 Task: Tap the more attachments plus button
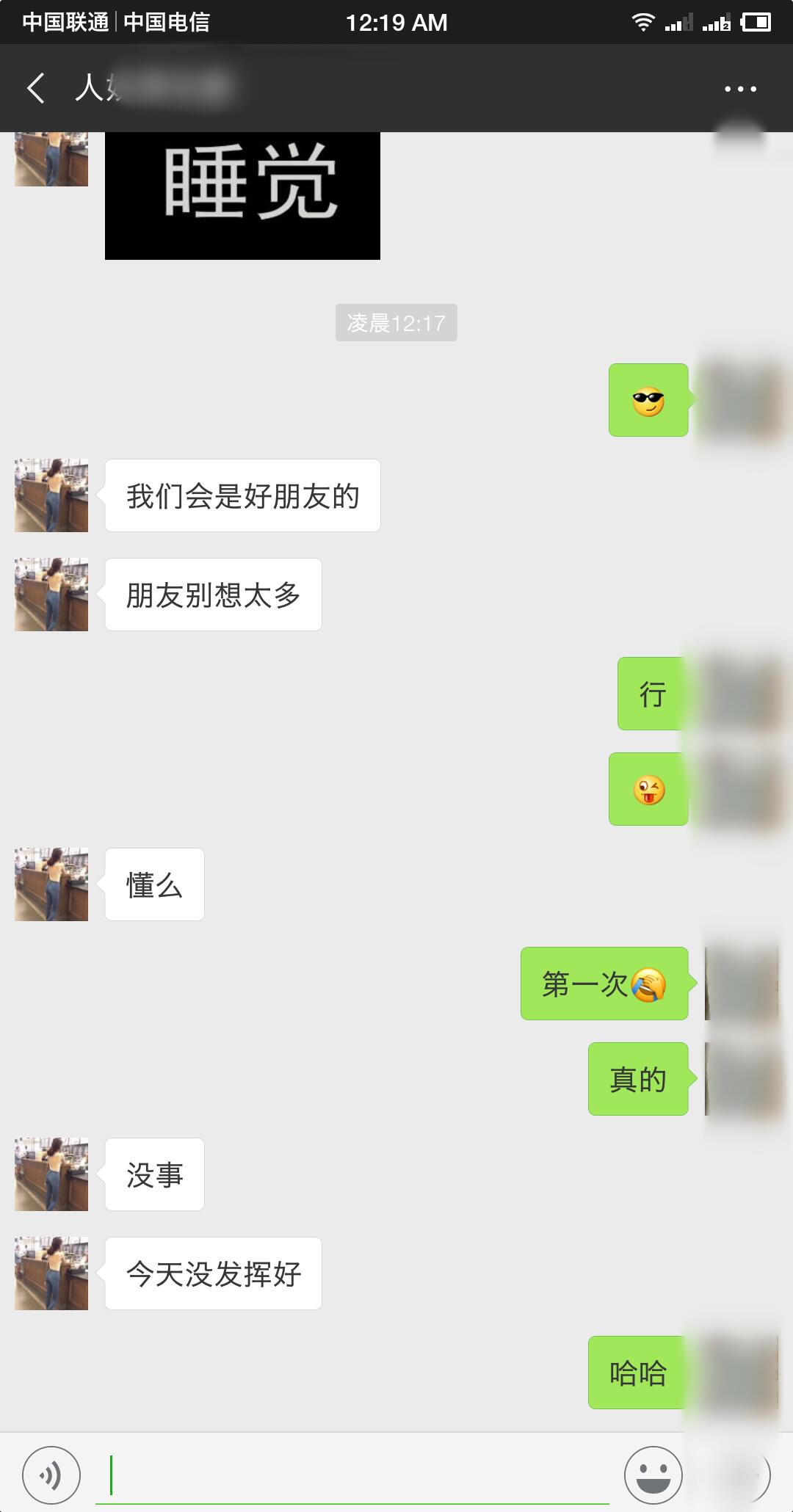(x=742, y=1475)
